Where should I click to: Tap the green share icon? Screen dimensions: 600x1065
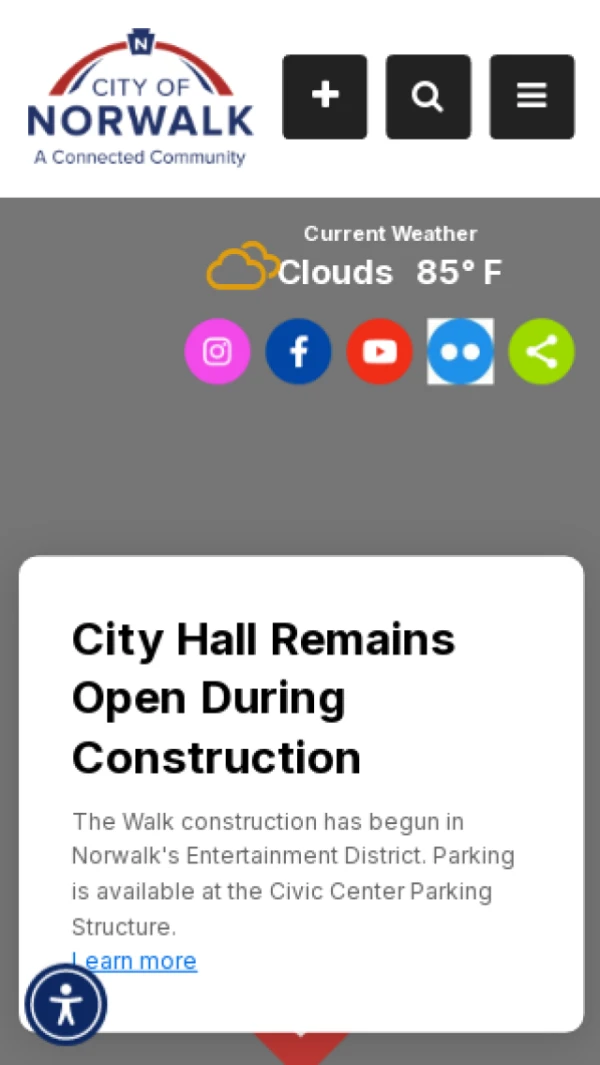click(541, 352)
